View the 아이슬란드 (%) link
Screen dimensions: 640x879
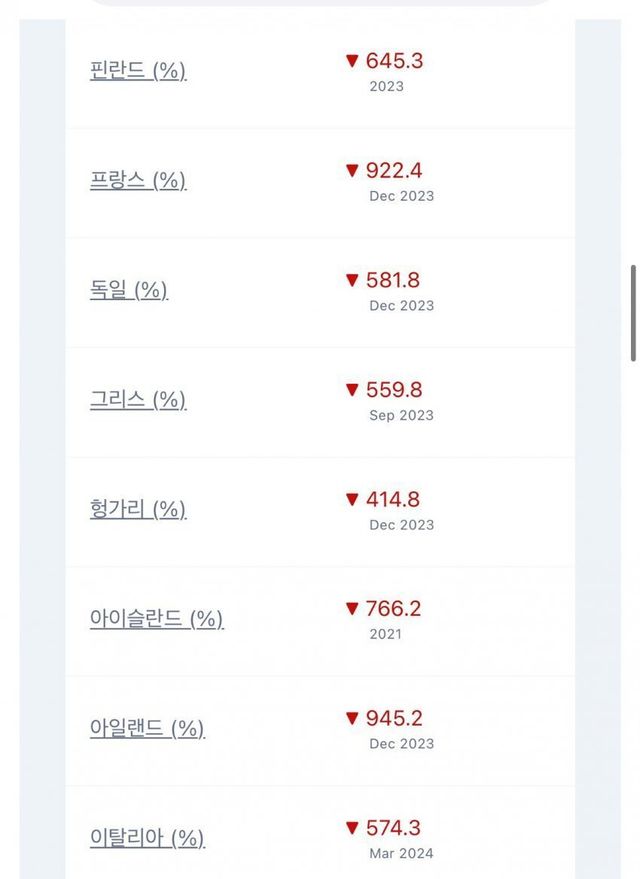[157, 619]
